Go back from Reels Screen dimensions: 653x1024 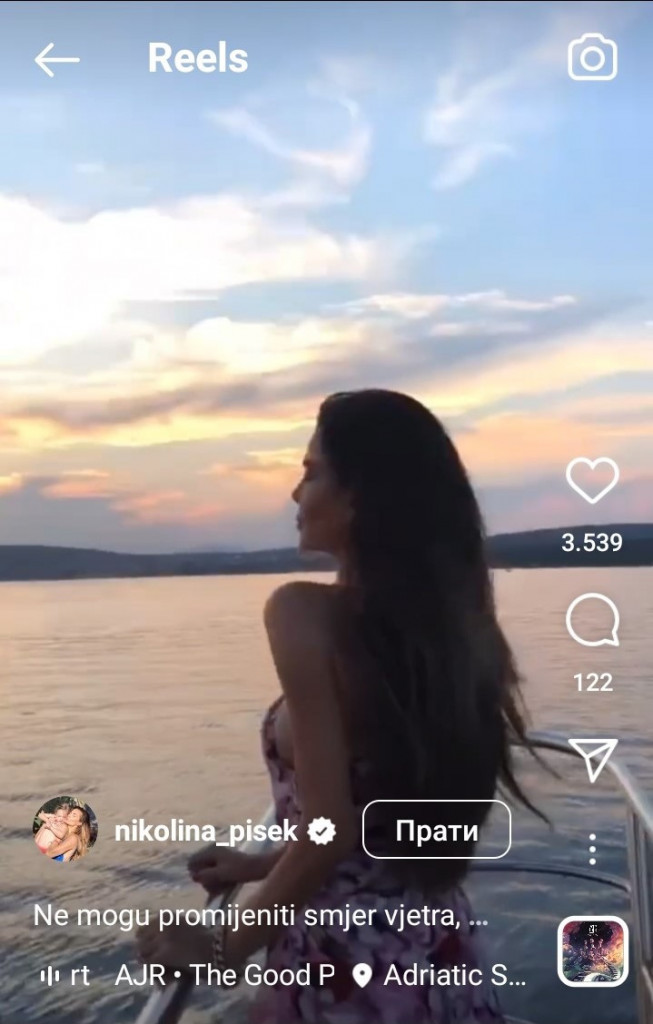click(56, 60)
